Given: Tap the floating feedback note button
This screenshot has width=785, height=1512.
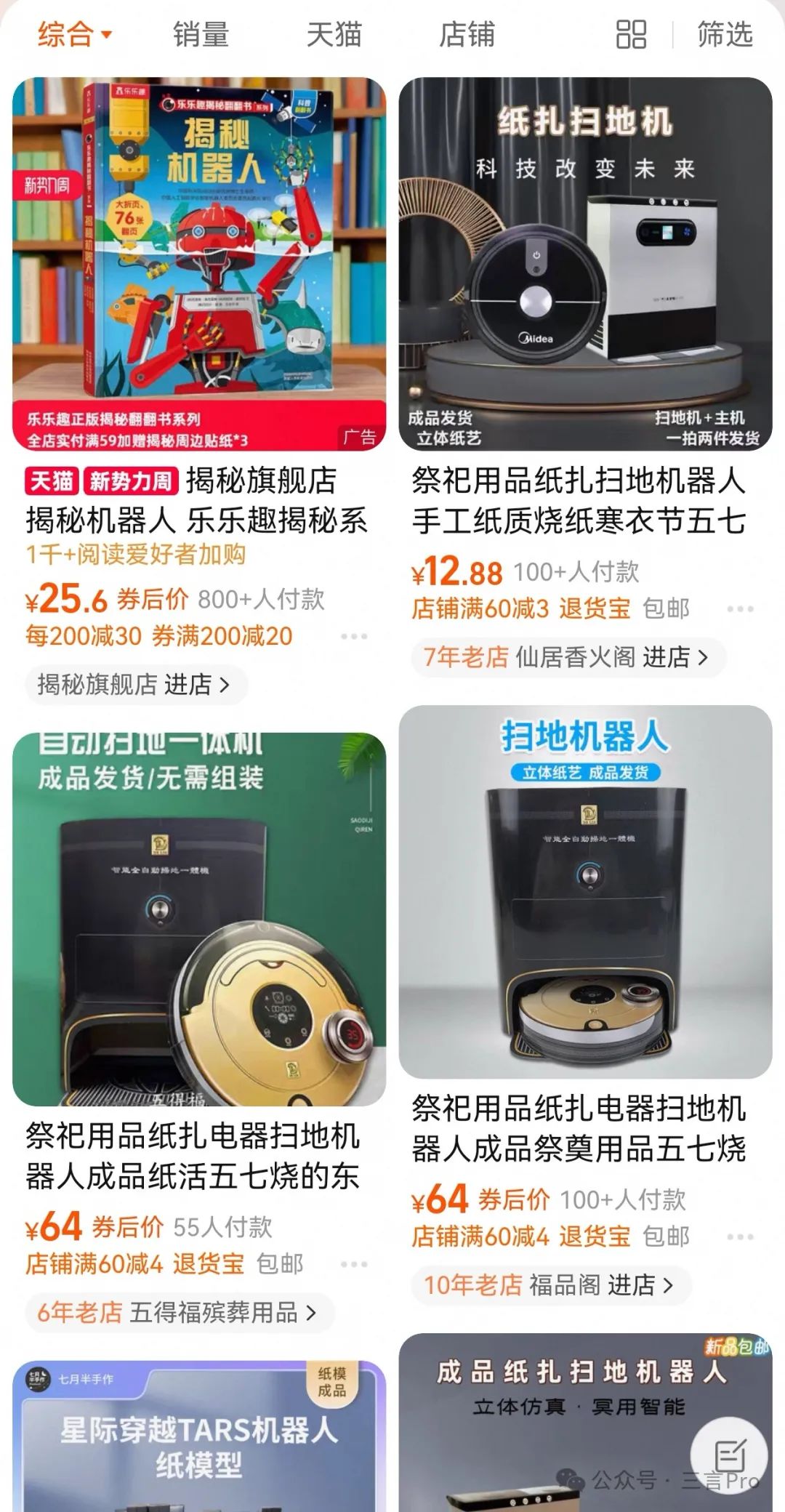Looking at the screenshot, I should [729, 1455].
